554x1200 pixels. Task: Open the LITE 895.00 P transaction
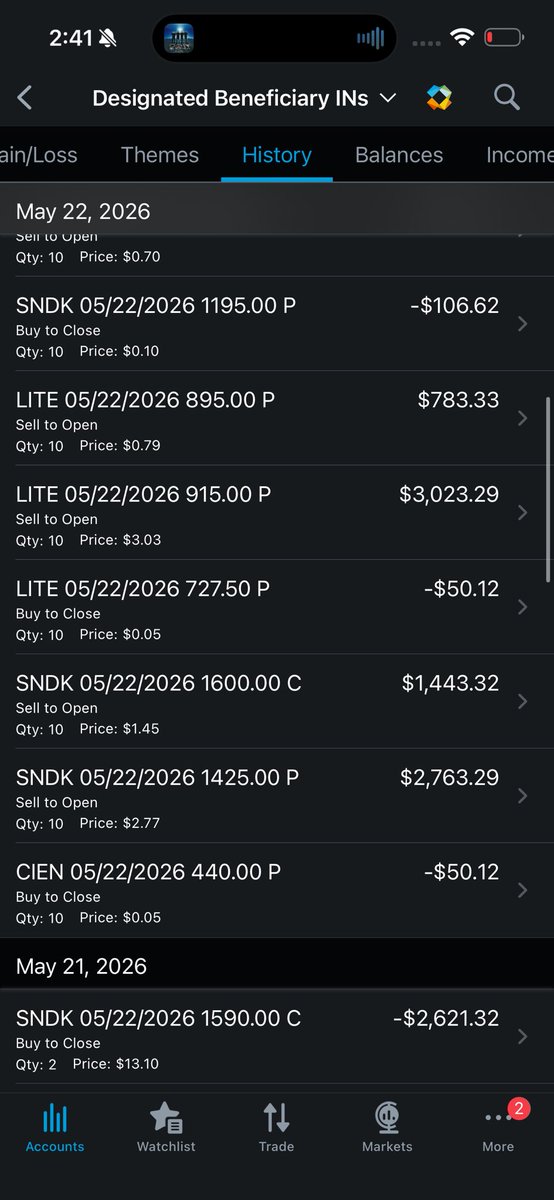pyautogui.click(x=277, y=418)
